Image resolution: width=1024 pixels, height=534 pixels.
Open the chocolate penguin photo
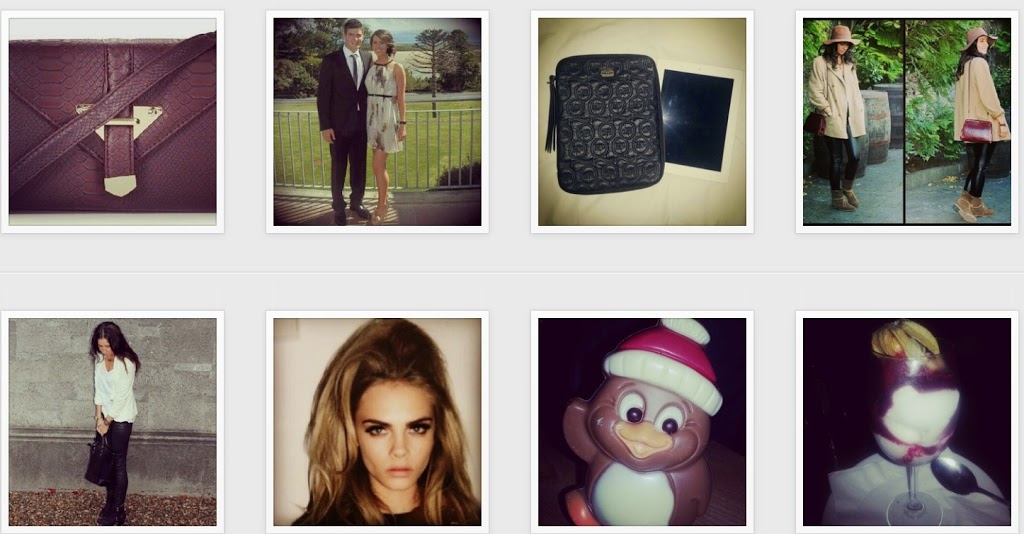click(642, 421)
